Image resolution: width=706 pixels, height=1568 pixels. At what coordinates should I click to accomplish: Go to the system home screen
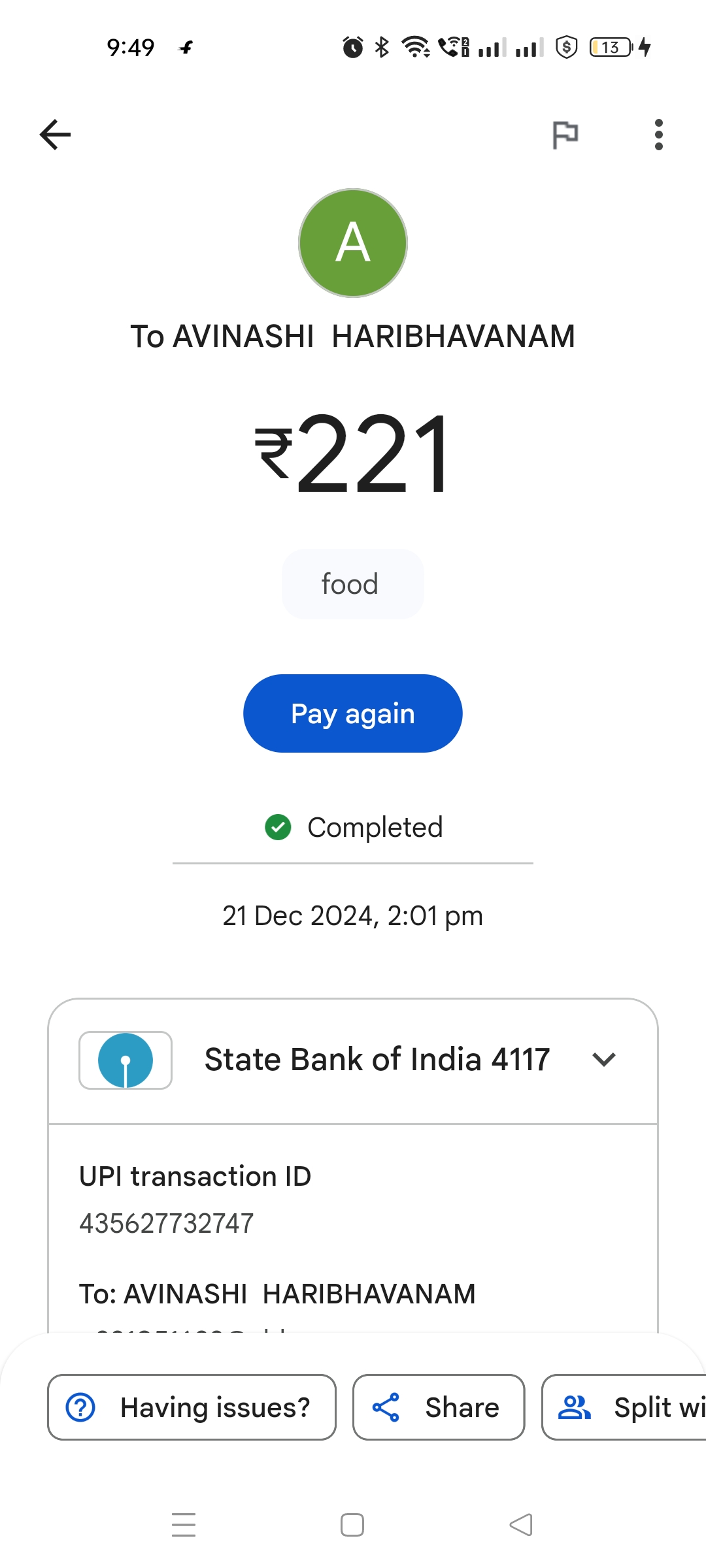point(352,1525)
